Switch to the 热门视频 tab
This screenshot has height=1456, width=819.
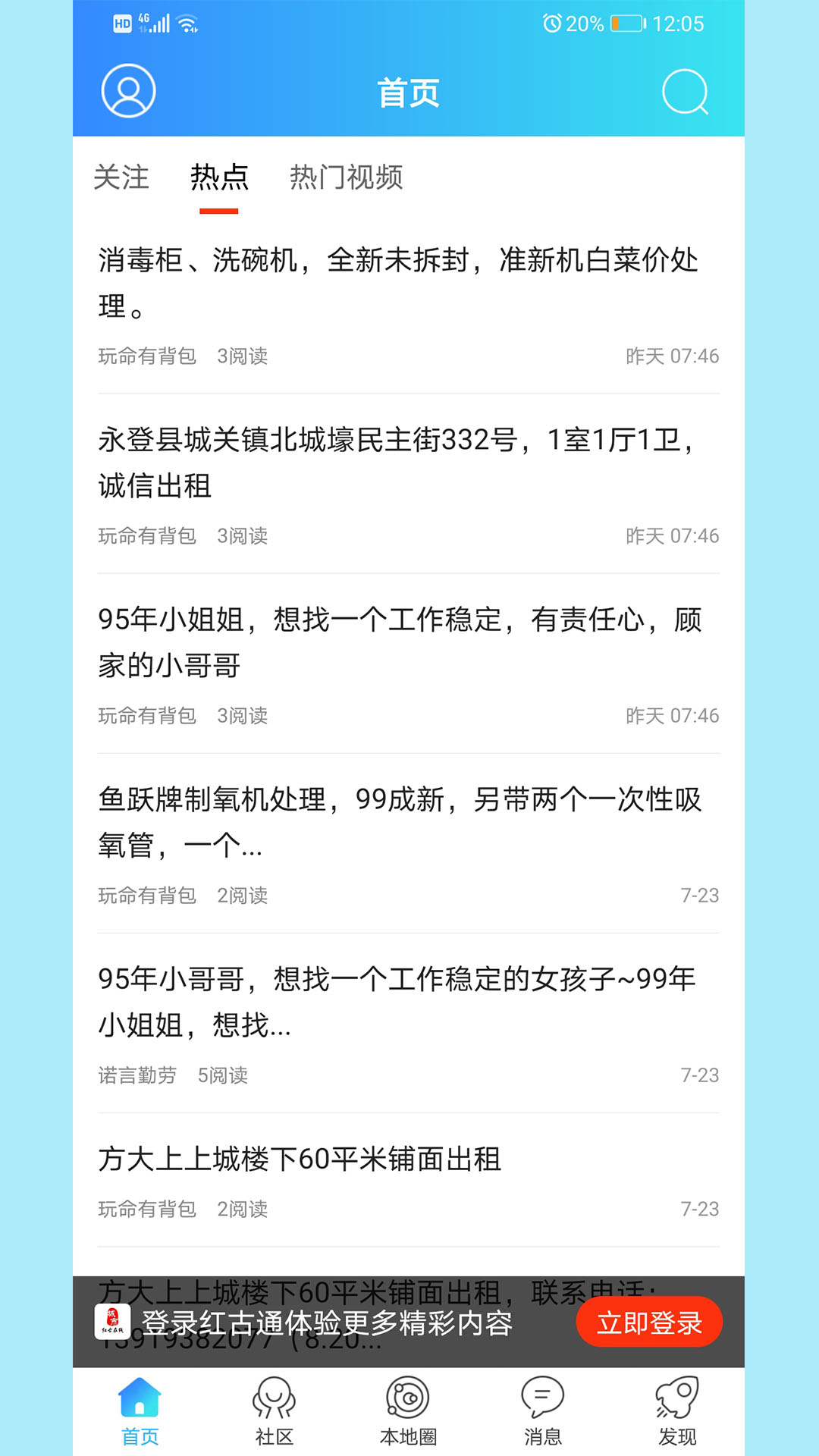click(x=346, y=178)
